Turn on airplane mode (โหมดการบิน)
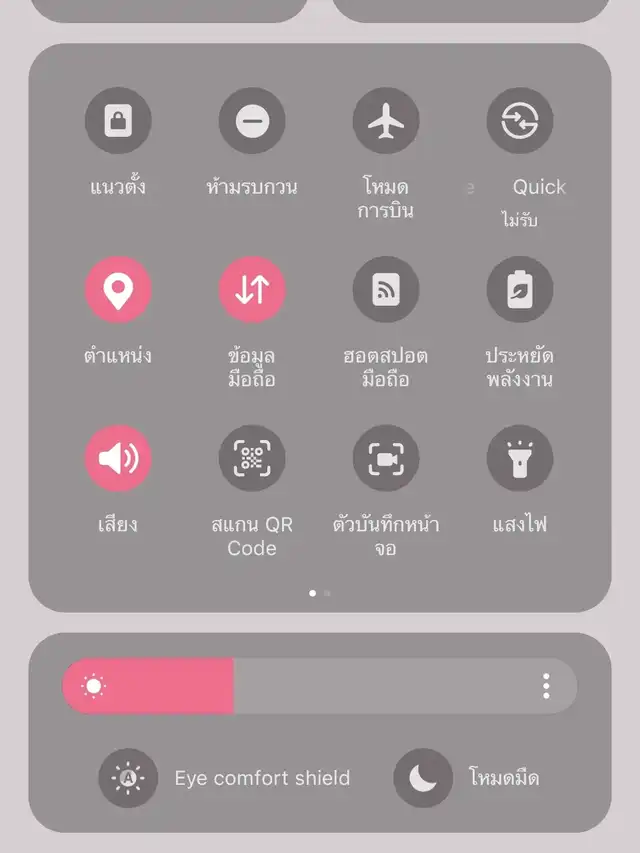The width and height of the screenshot is (640, 853). pos(386,121)
